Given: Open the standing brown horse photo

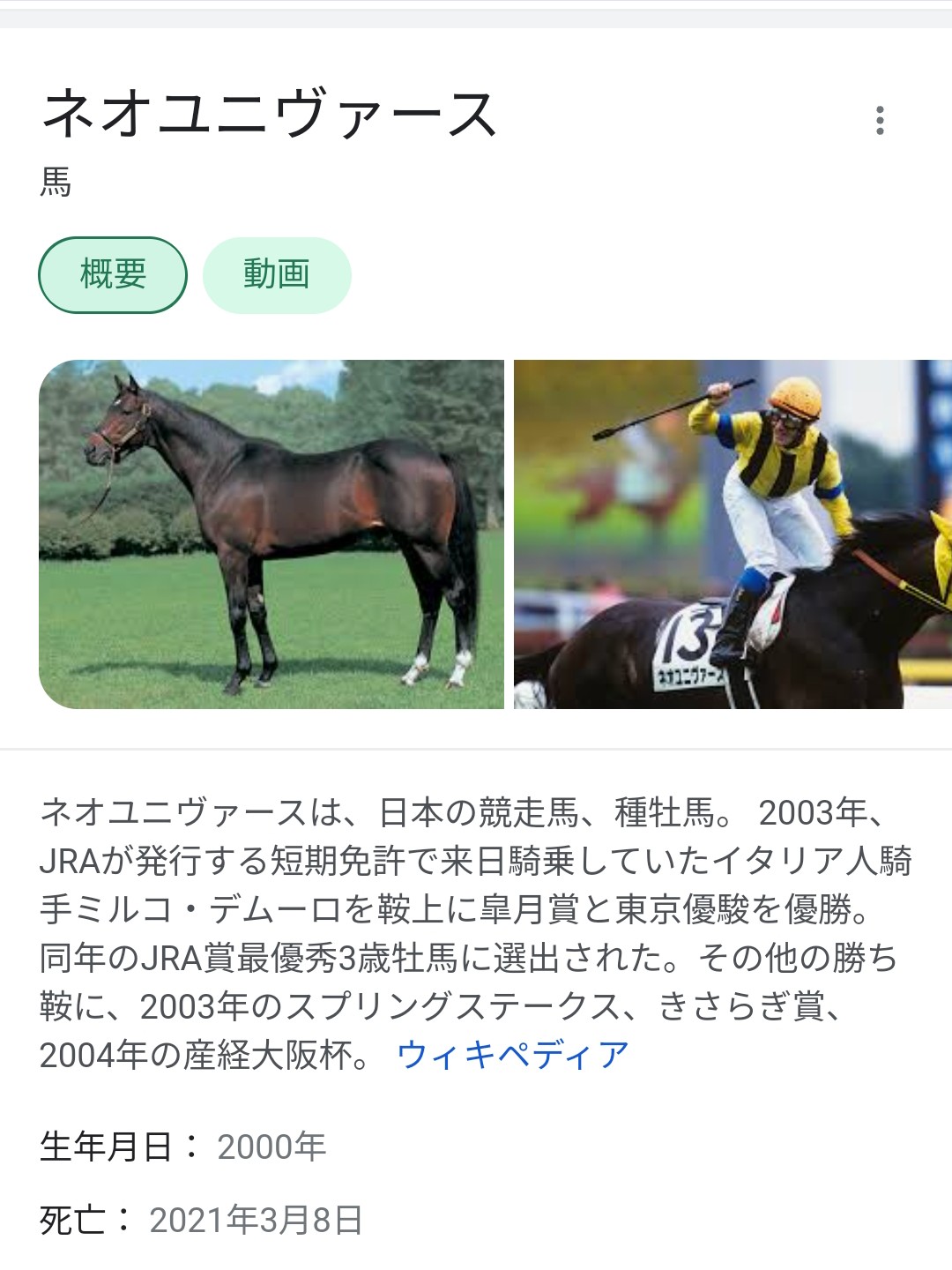Looking at the screenshot, I should (271, 534).
